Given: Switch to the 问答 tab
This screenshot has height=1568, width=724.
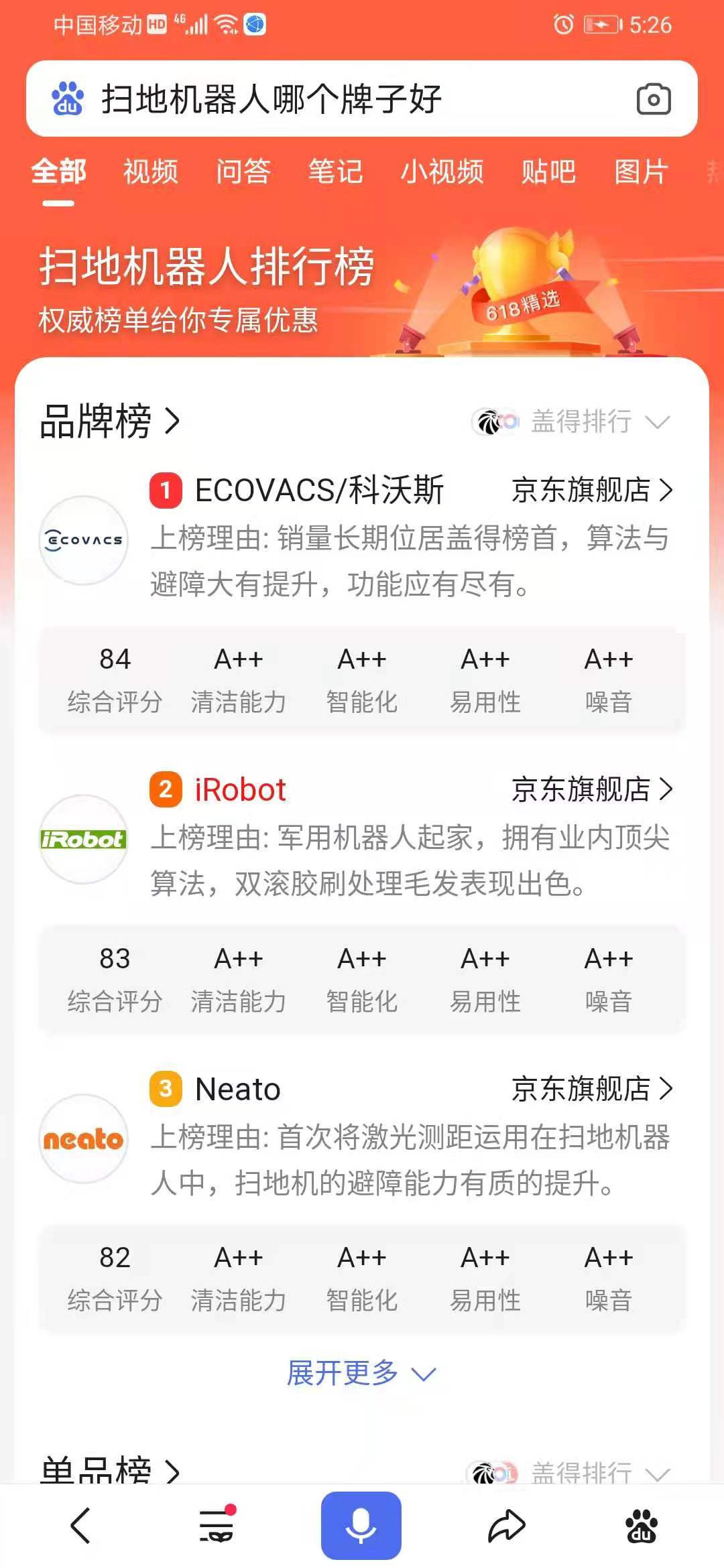Looking at the screenshot, I should (x=243, y=172).
